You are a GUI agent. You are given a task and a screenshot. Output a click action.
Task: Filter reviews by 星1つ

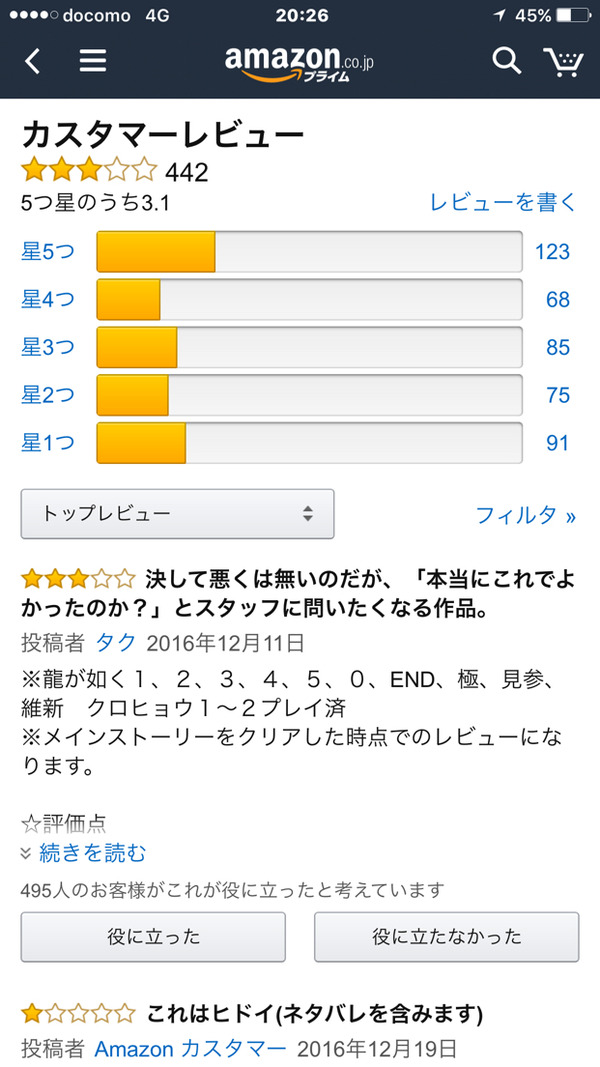(x=48, y=443)
